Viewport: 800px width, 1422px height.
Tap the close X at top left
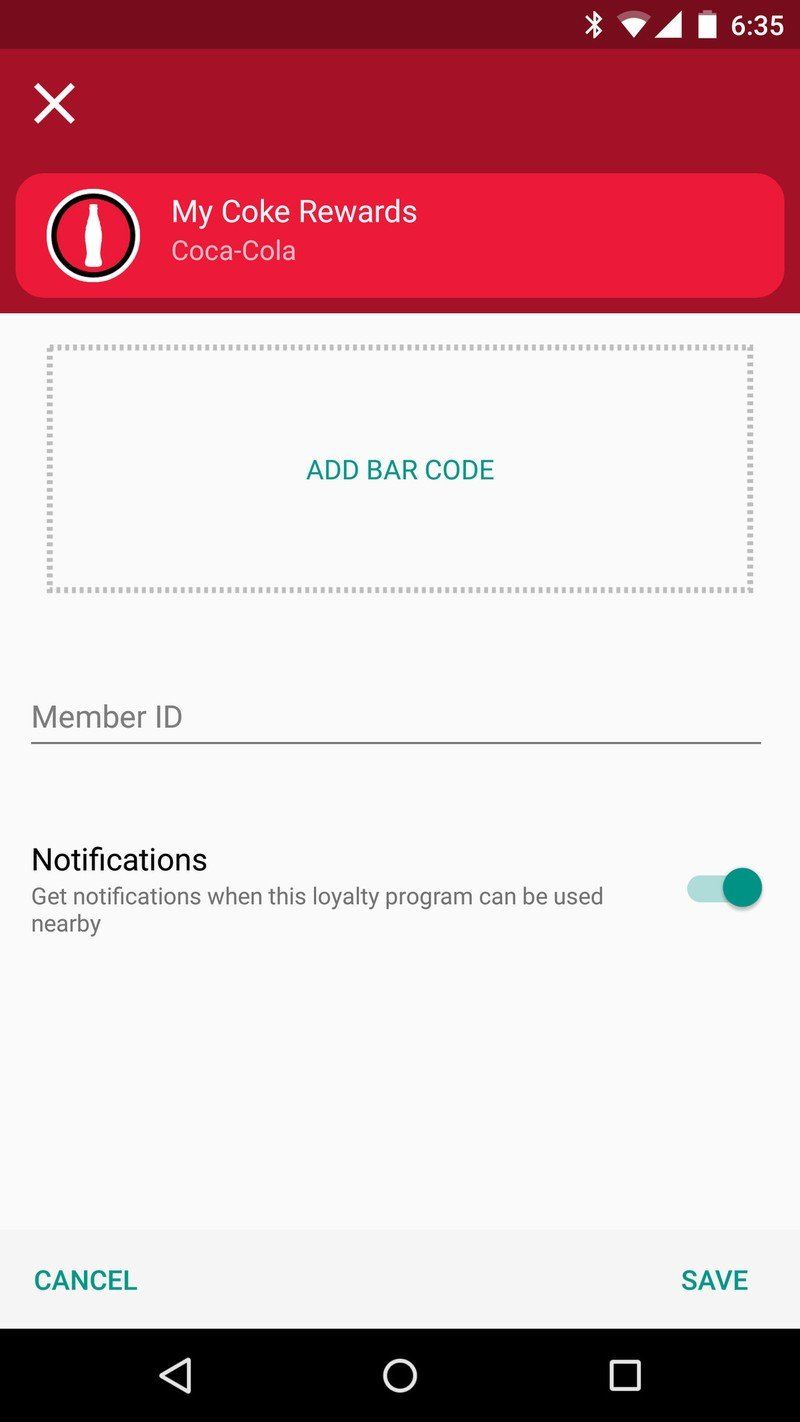pos(53,103)
